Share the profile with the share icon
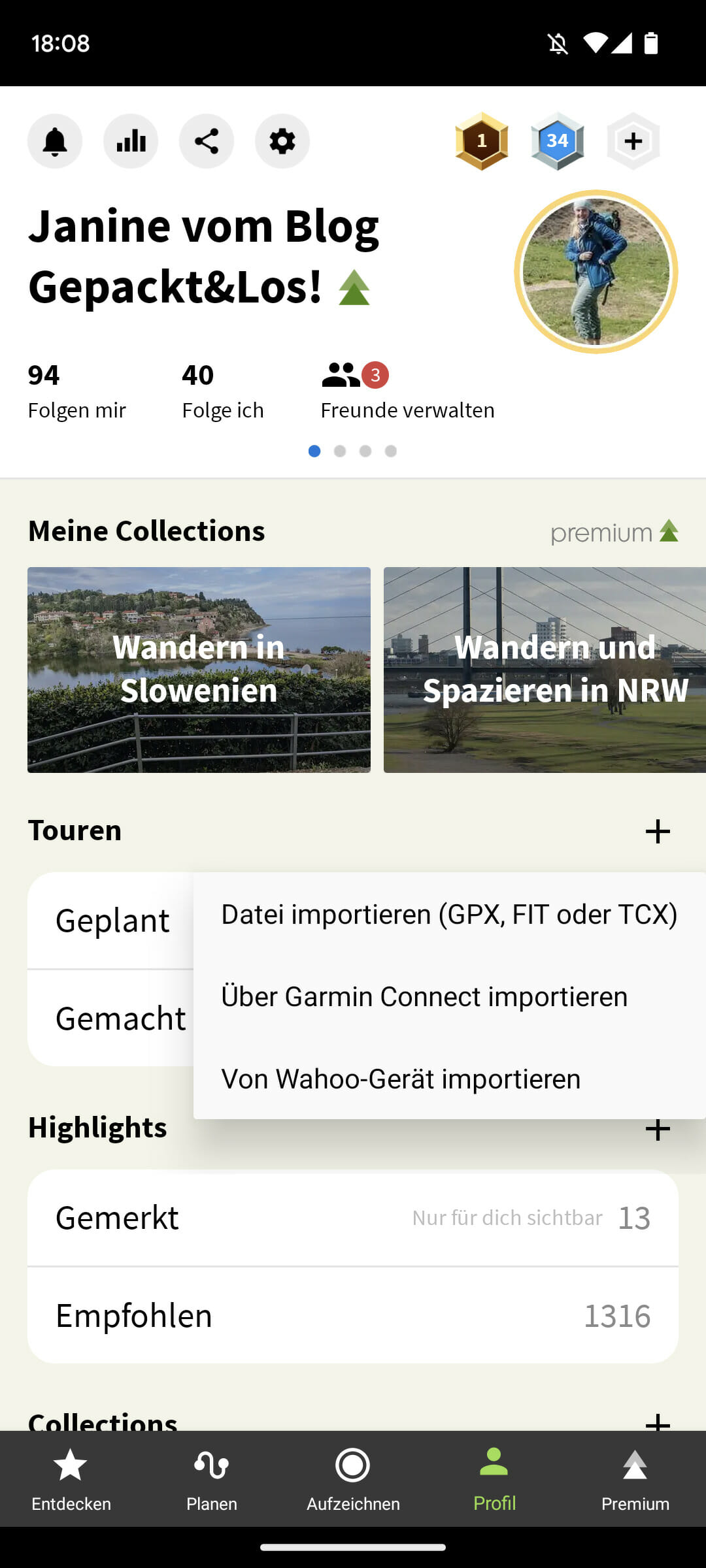 coord(207,140)
